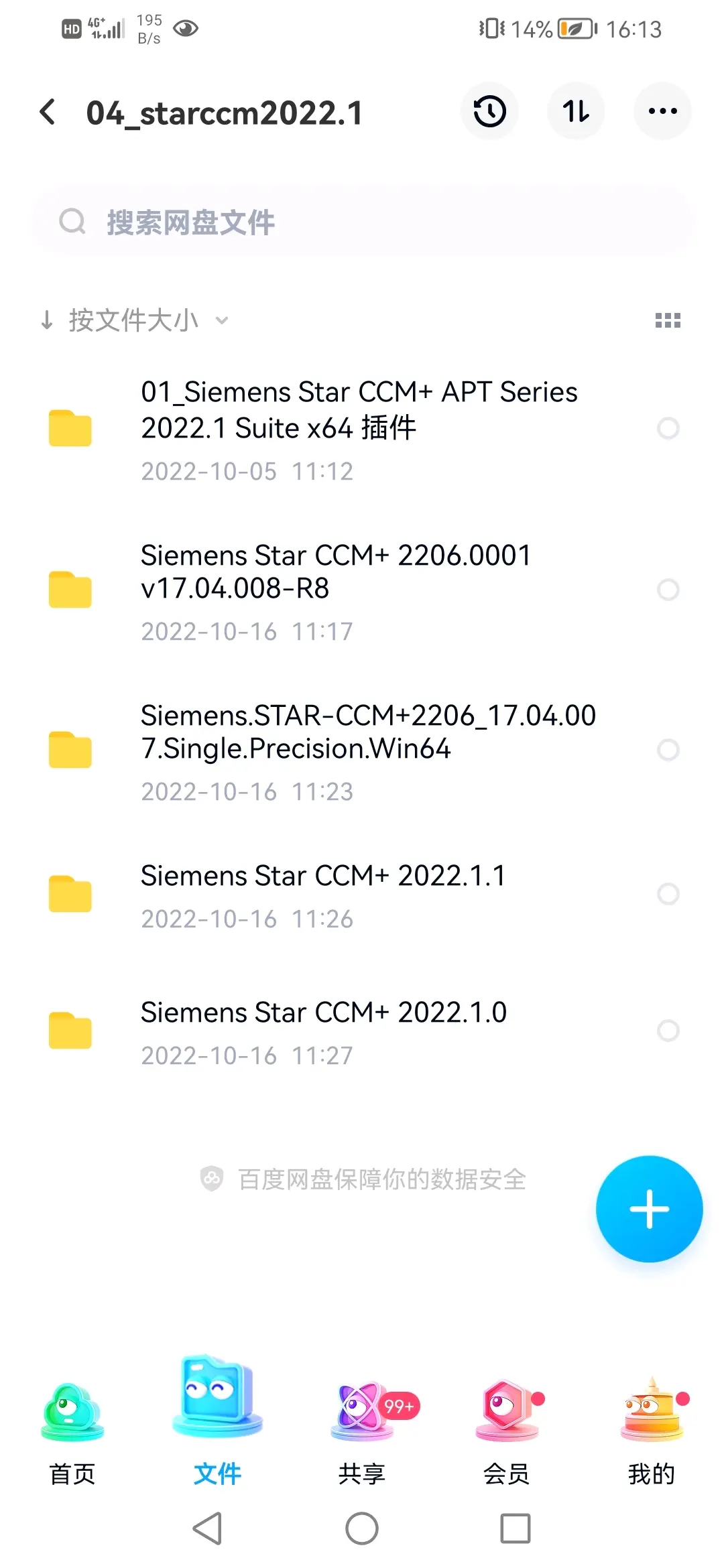Open the transfer list arrows icon
The width and height of the screenshot is (724, 1568).
pos(576,111)
